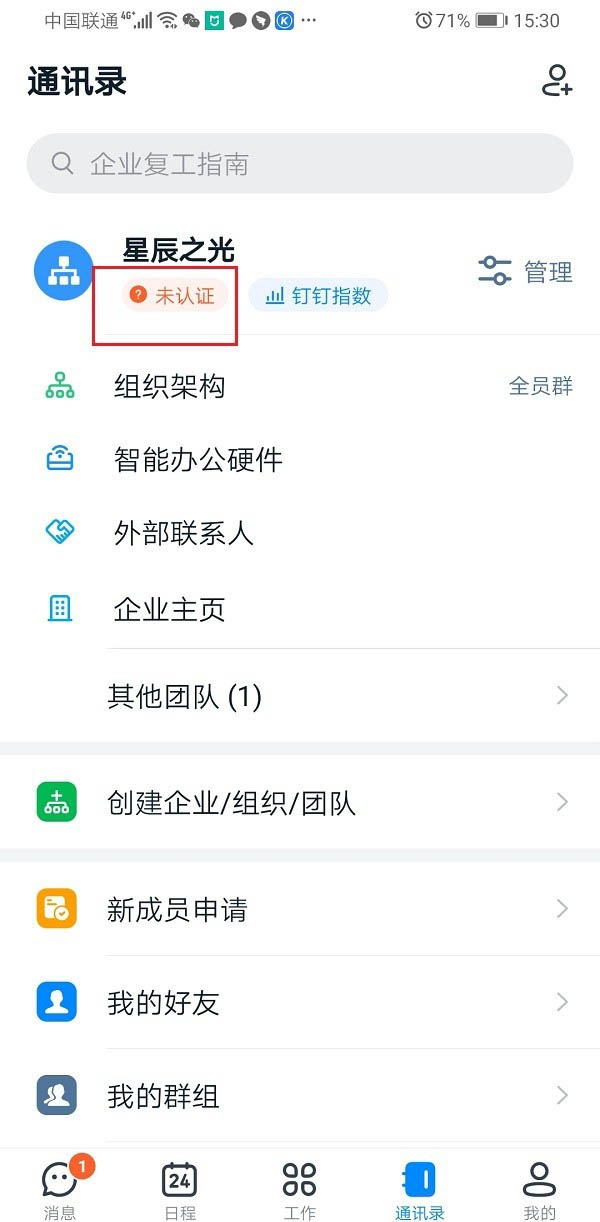This screenshot has width=600, height=1222.
Task: Switch to the 消息 tab
Action: coord(60,1188)
